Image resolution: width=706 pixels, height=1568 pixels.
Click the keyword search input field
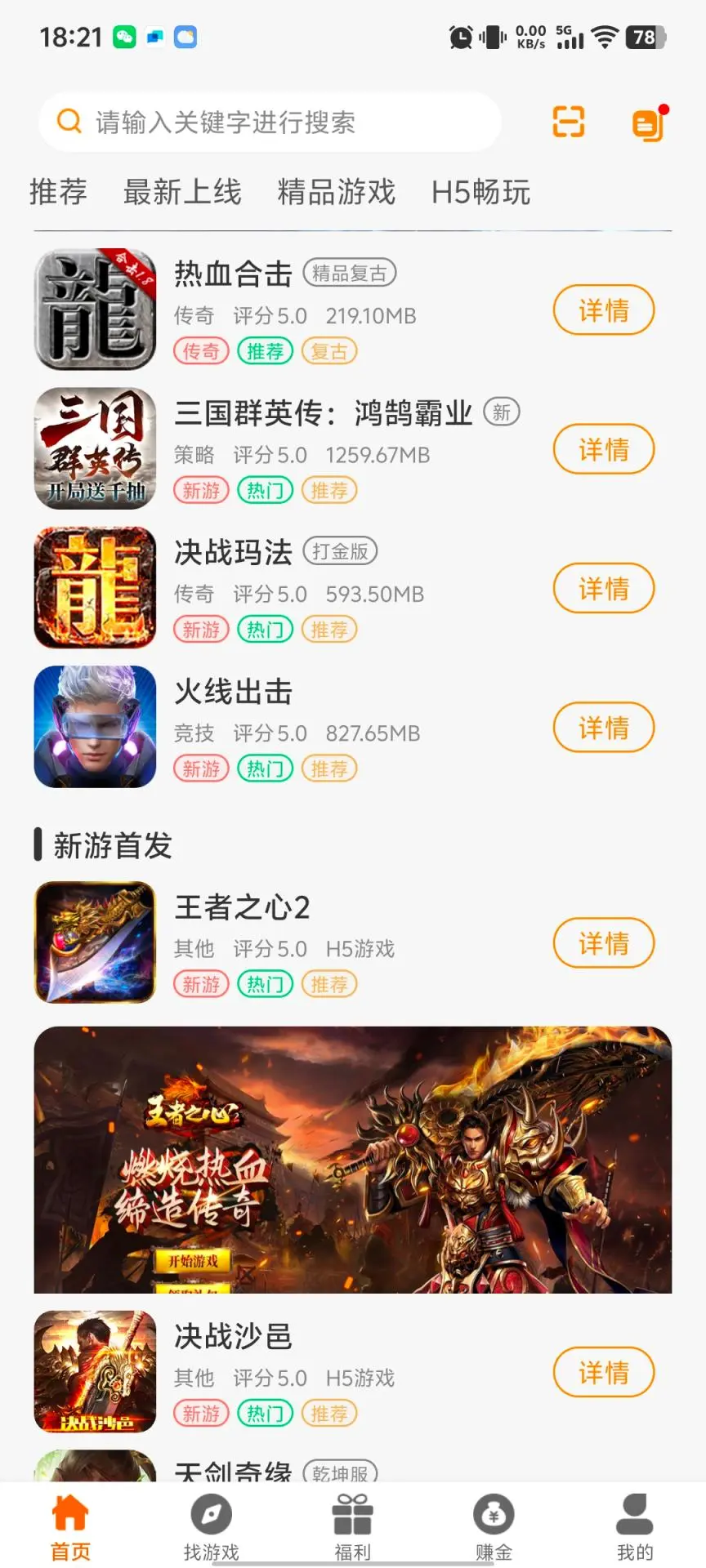[270, 122]
